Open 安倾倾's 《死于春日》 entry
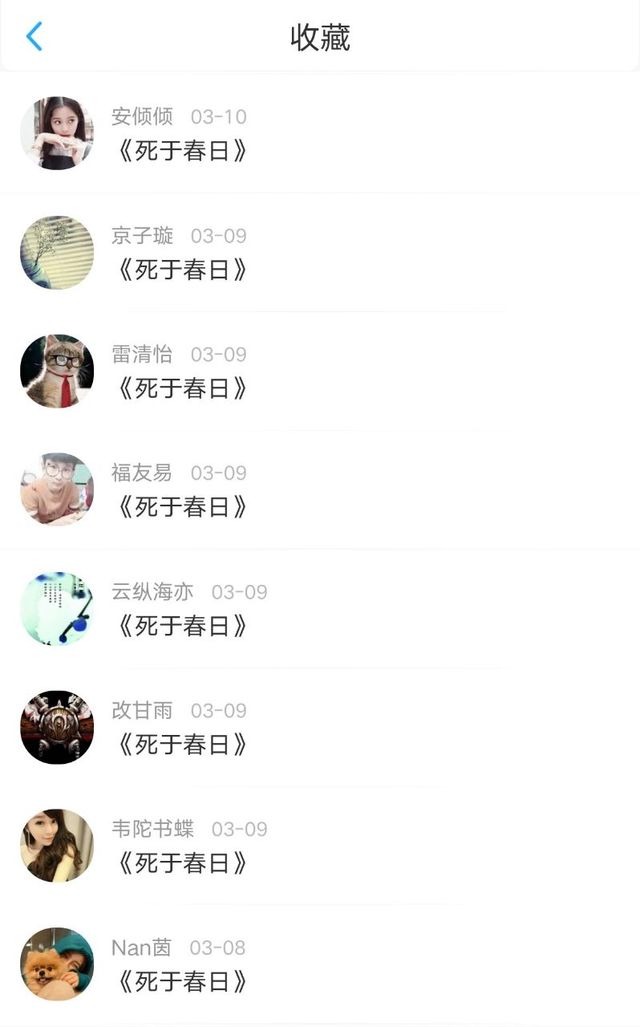 tap(182, 151)
